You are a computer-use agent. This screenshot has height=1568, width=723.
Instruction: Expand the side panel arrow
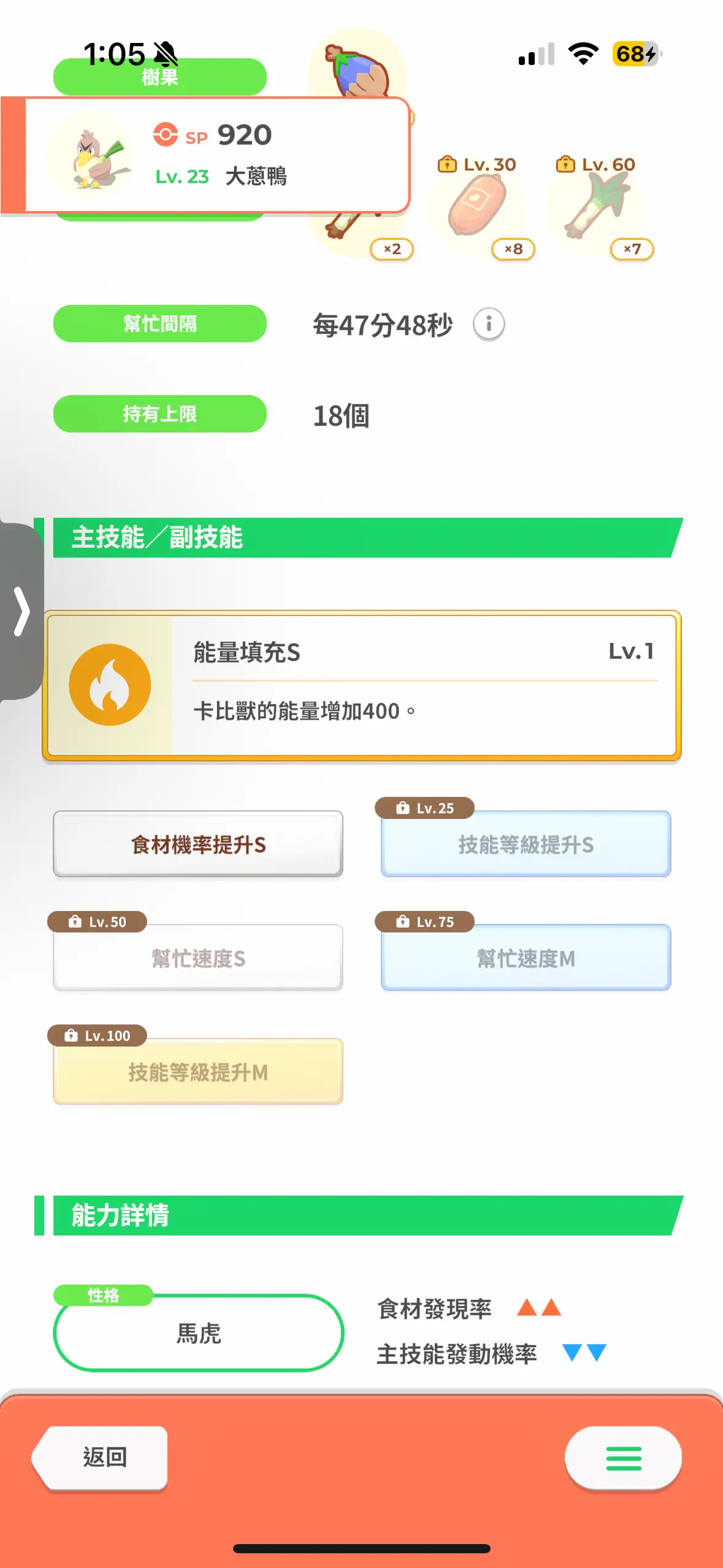(21, 611)
